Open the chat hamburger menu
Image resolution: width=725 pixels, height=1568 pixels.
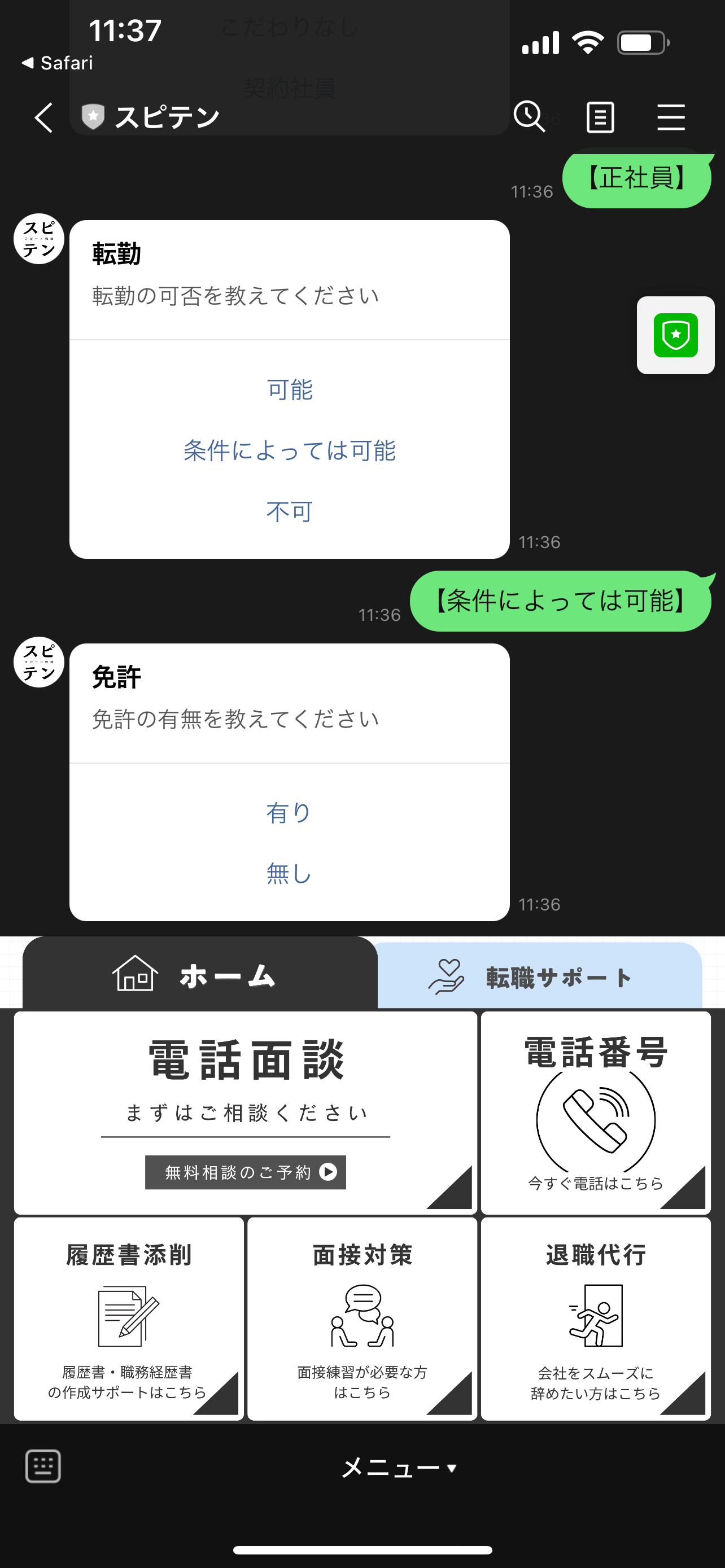click(x=671, y=117)
